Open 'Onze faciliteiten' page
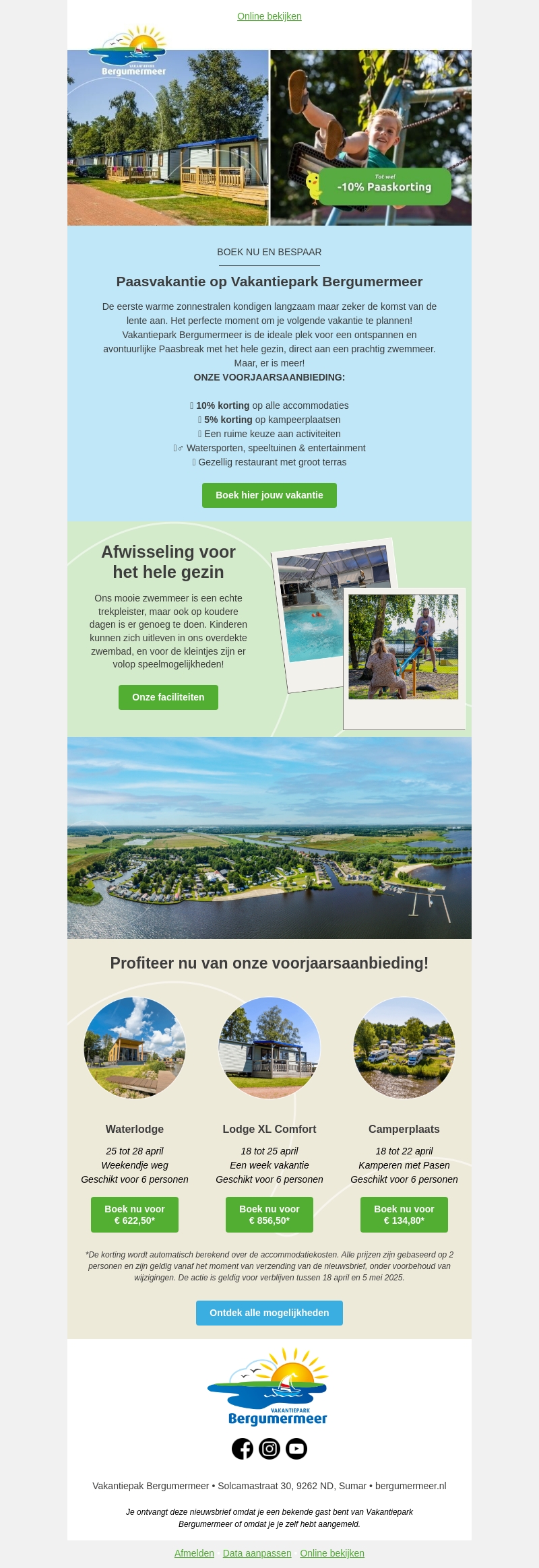 click(168, 697)
